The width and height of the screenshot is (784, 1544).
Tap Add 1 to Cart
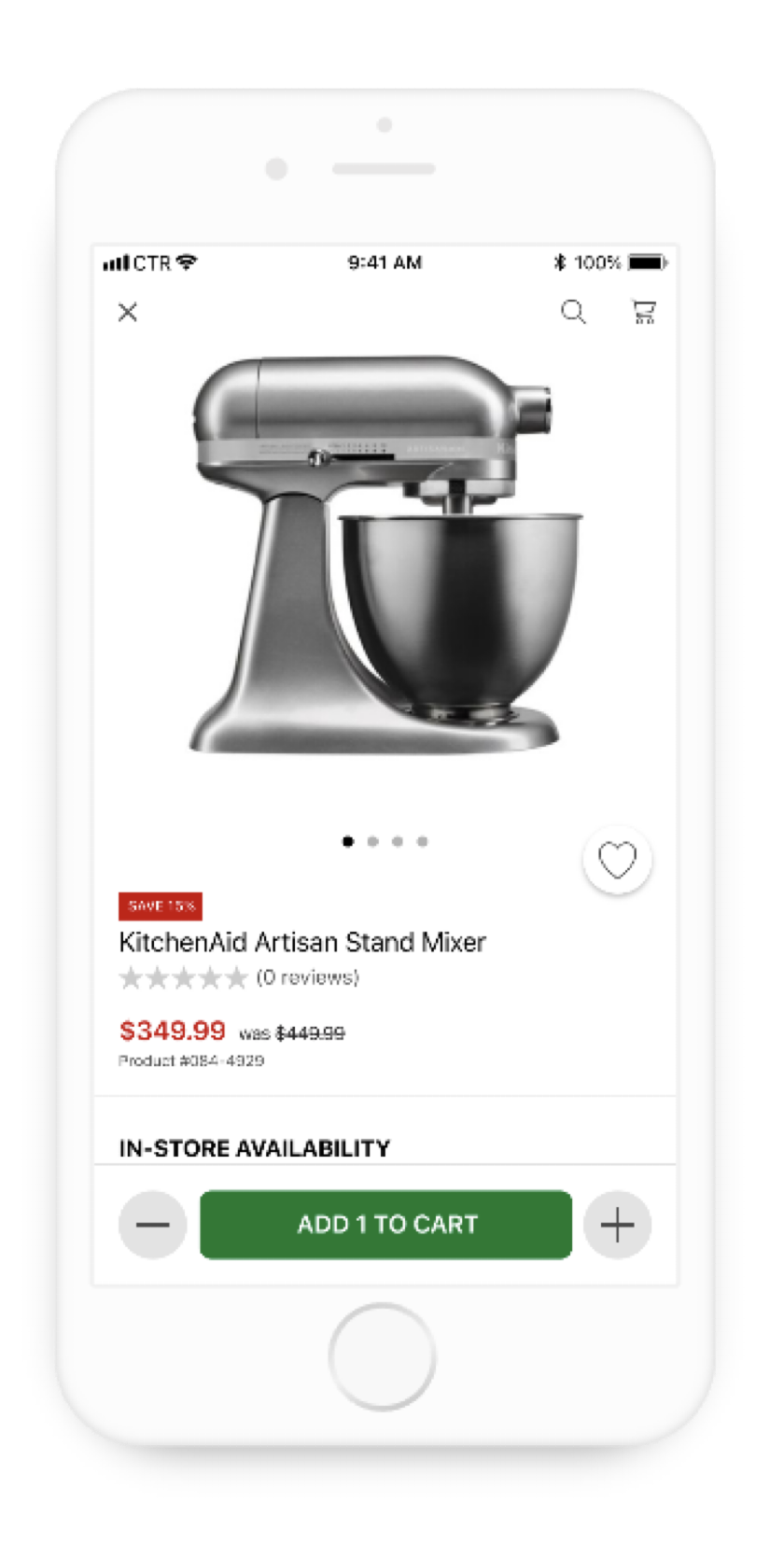385,1224
